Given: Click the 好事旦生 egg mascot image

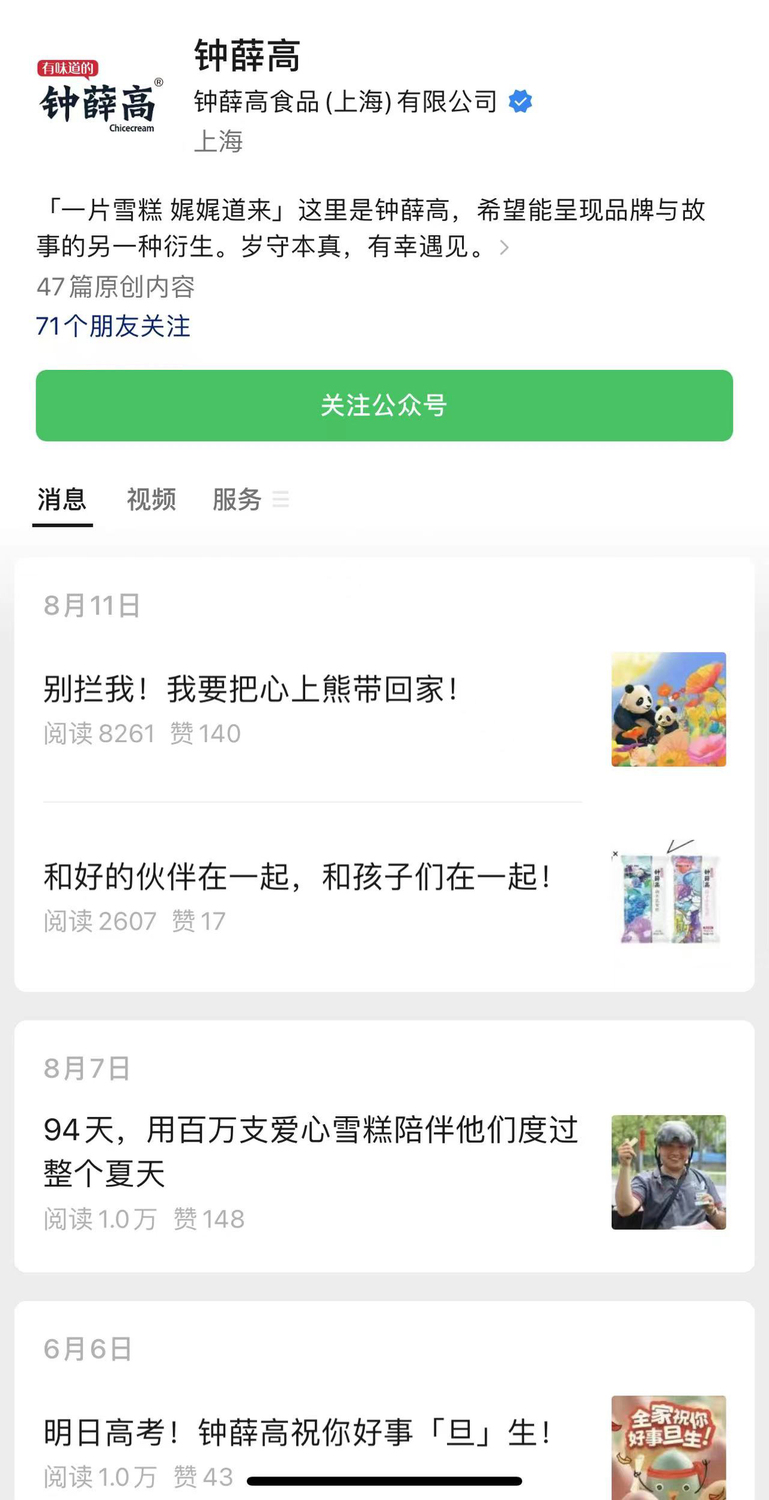Looking at the screenshot, I should 668,1446.
